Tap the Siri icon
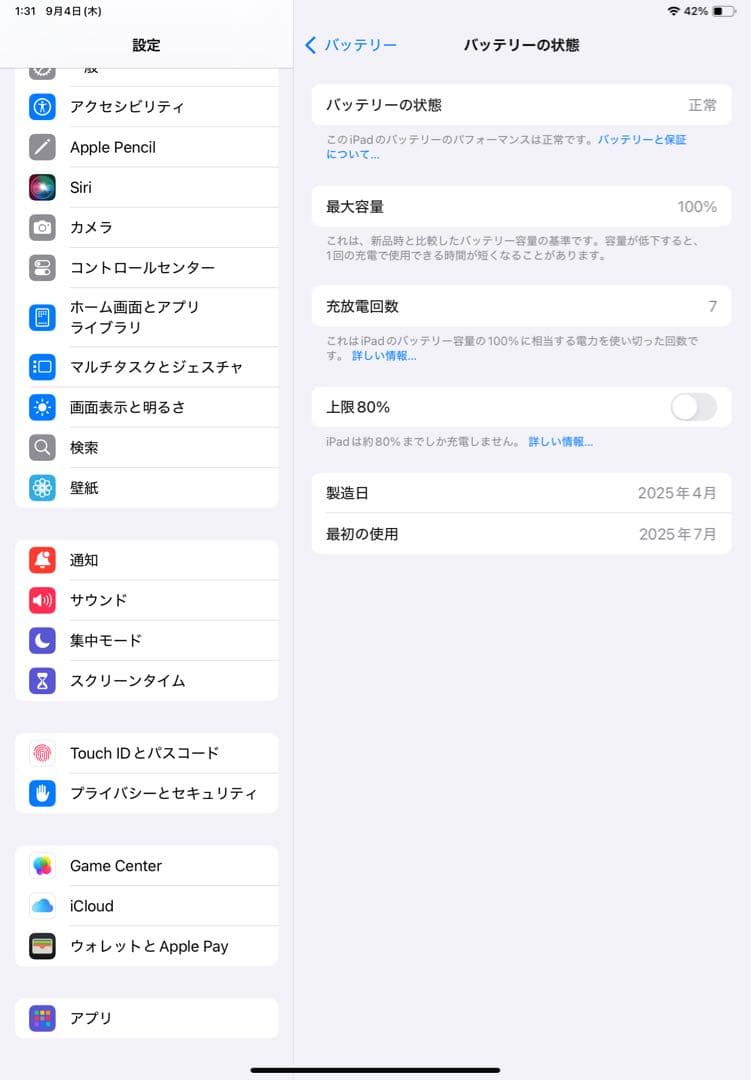The image size is (751, 1080). 44,187
